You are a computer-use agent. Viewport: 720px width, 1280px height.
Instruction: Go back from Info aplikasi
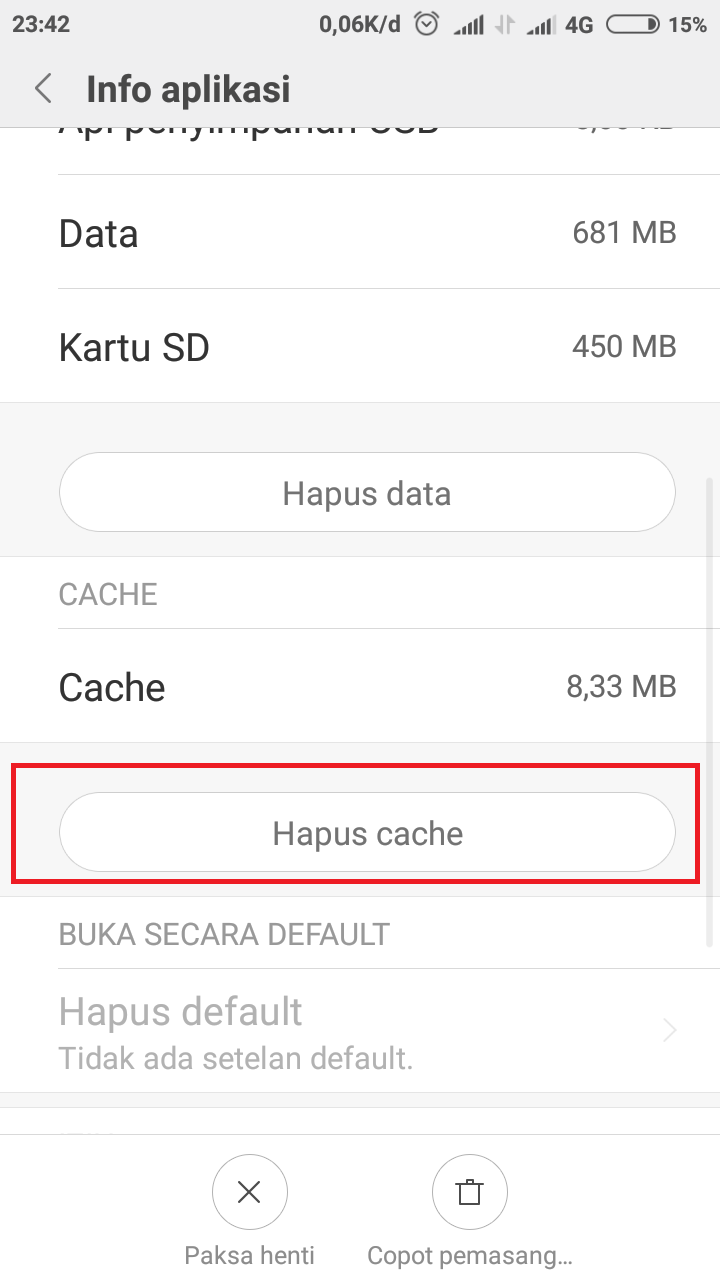[x=43, y=89]
